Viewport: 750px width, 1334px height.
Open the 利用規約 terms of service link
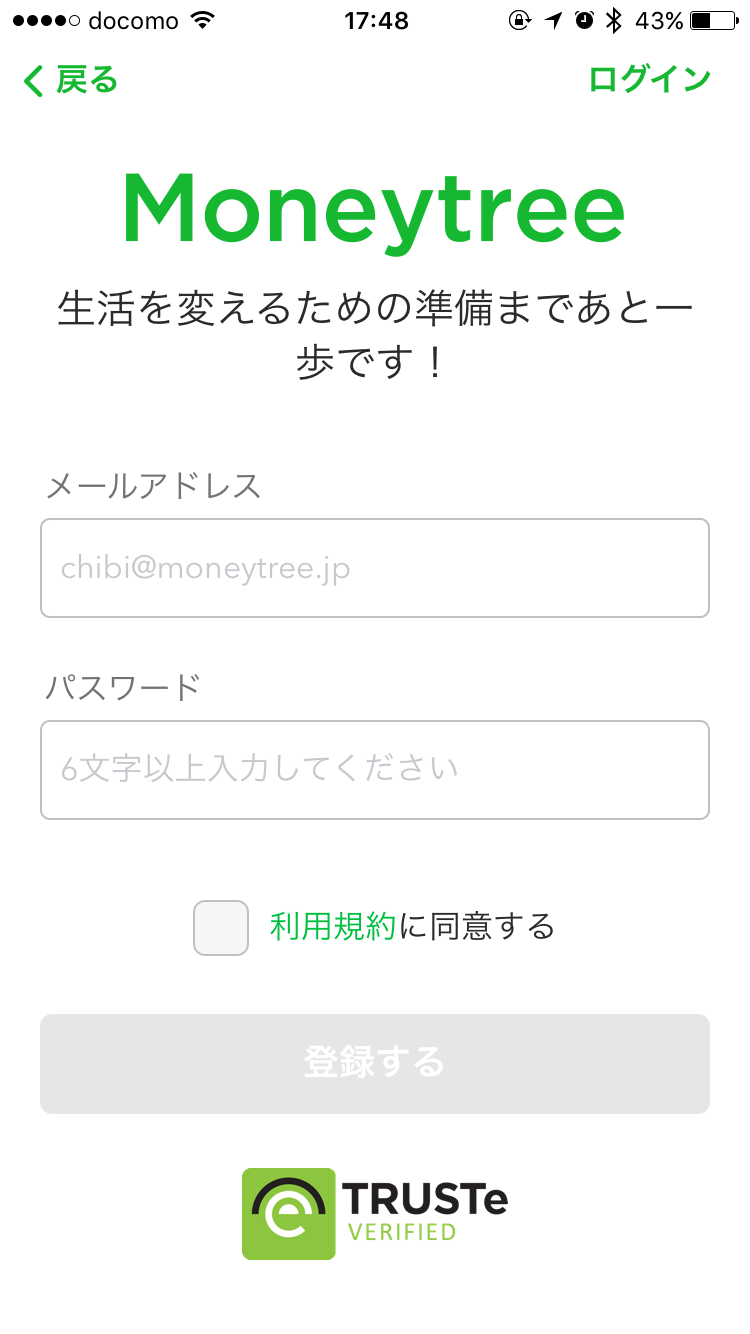pos(333,927)
